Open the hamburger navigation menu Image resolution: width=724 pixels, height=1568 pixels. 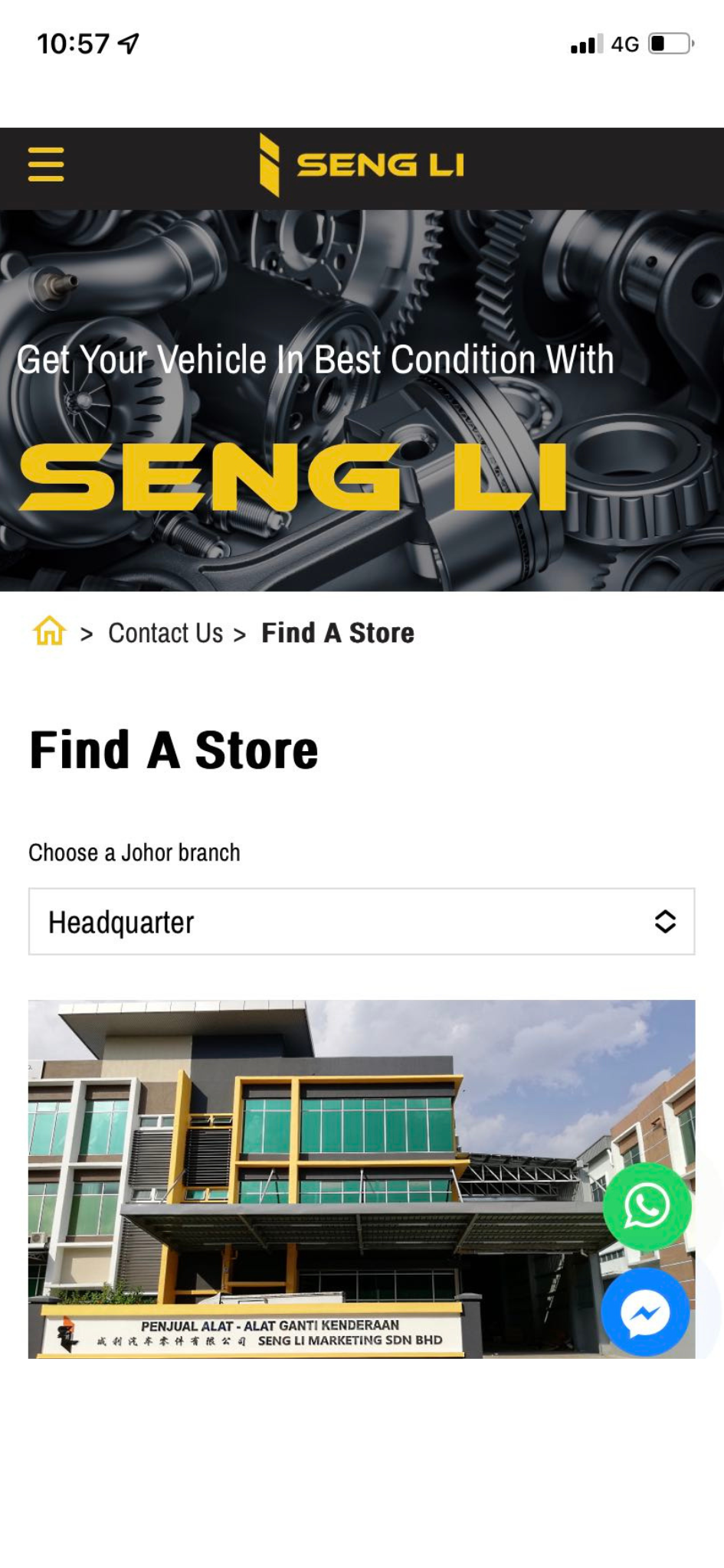click(x=46, y=165)
